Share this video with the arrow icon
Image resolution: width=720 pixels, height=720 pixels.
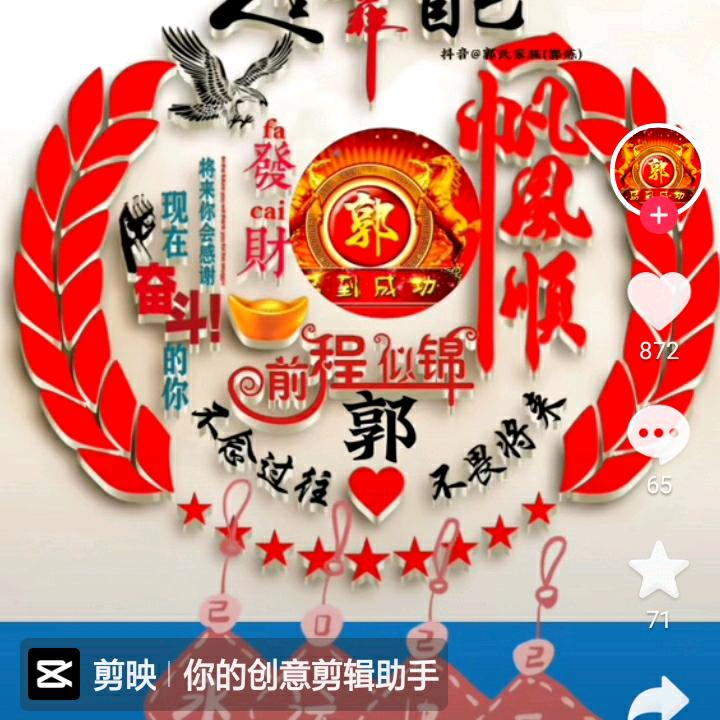[x=661, y=698]
